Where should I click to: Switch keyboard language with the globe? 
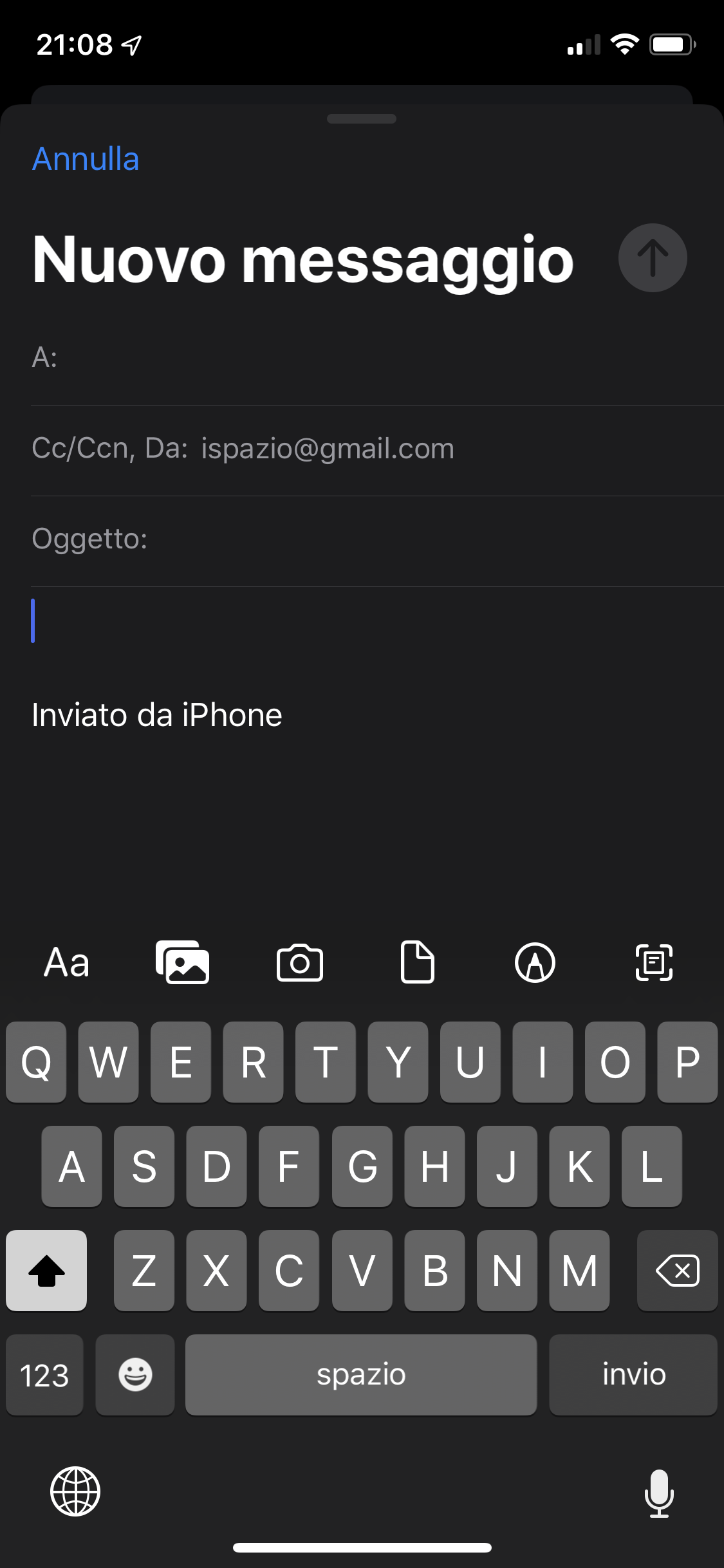(75, 1491)
